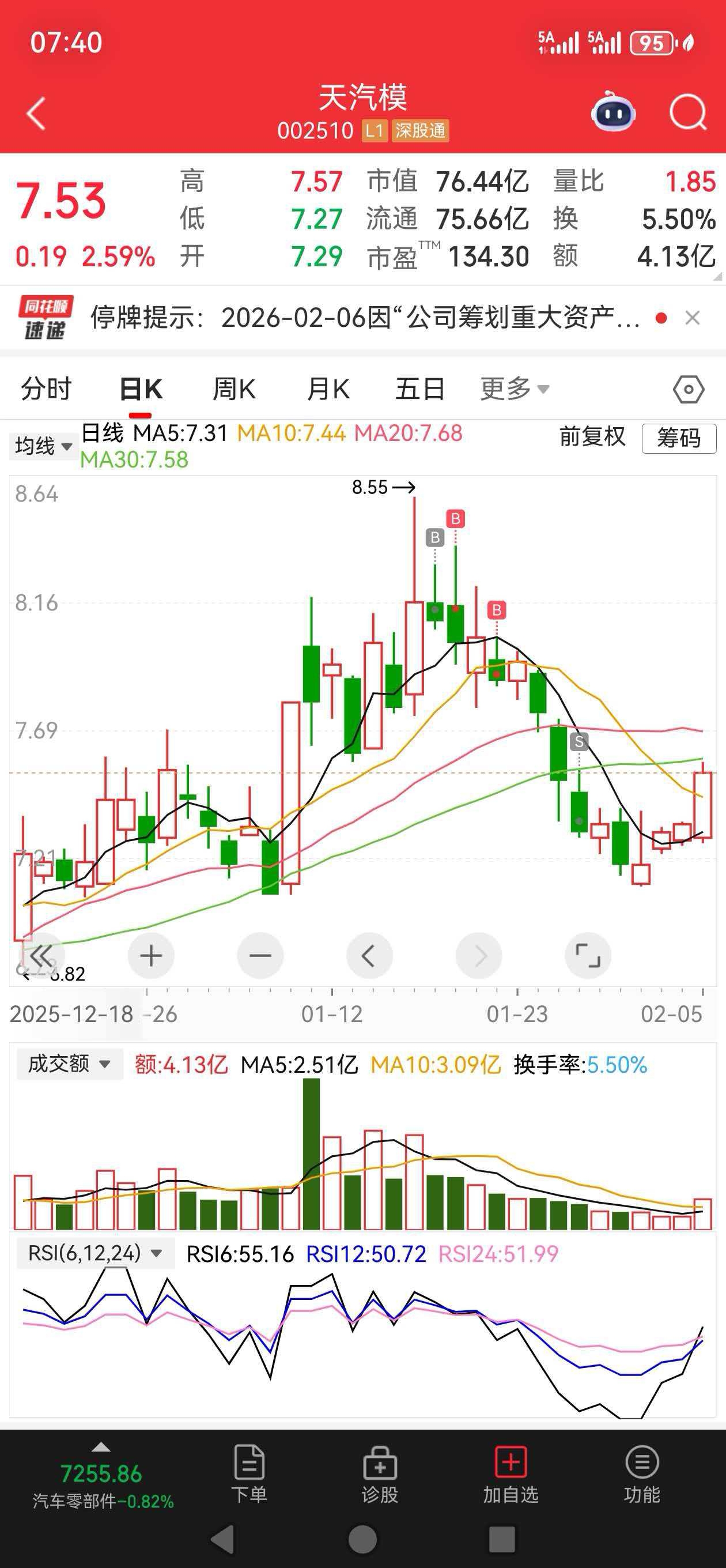This screenshot has width=726, height=1568.
Task: Open the 筹码 chip distribution button
Action: pos(679,438)
